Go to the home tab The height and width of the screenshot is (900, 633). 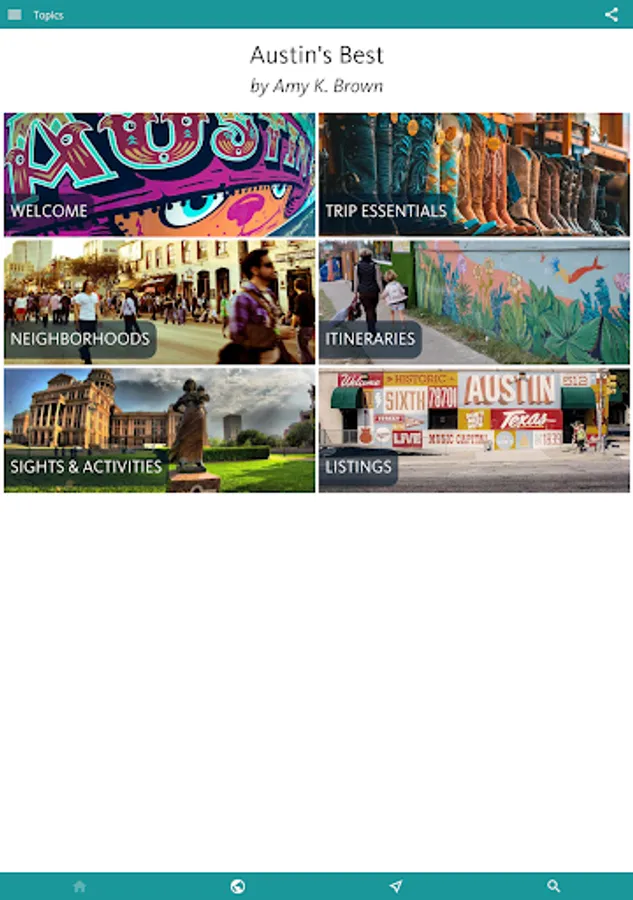pyautogui.click(x=80, y=886)
